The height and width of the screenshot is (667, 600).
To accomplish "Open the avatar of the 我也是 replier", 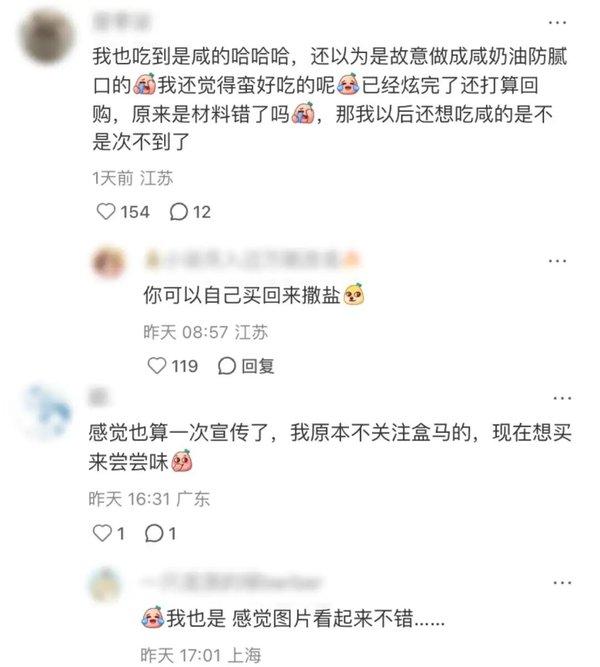I will pos(108,583).
